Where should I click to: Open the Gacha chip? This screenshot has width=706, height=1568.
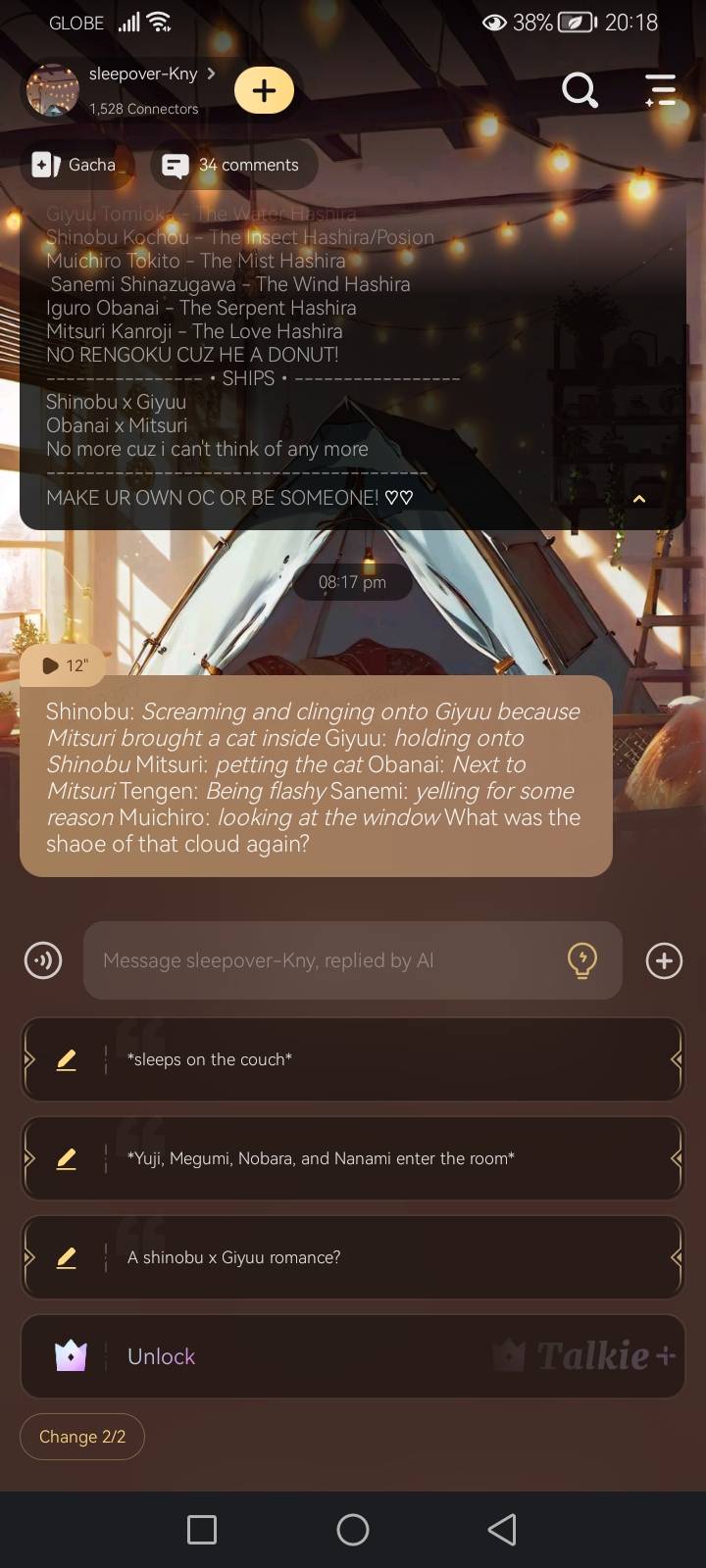pyautogui.click(x=75, y=165)
